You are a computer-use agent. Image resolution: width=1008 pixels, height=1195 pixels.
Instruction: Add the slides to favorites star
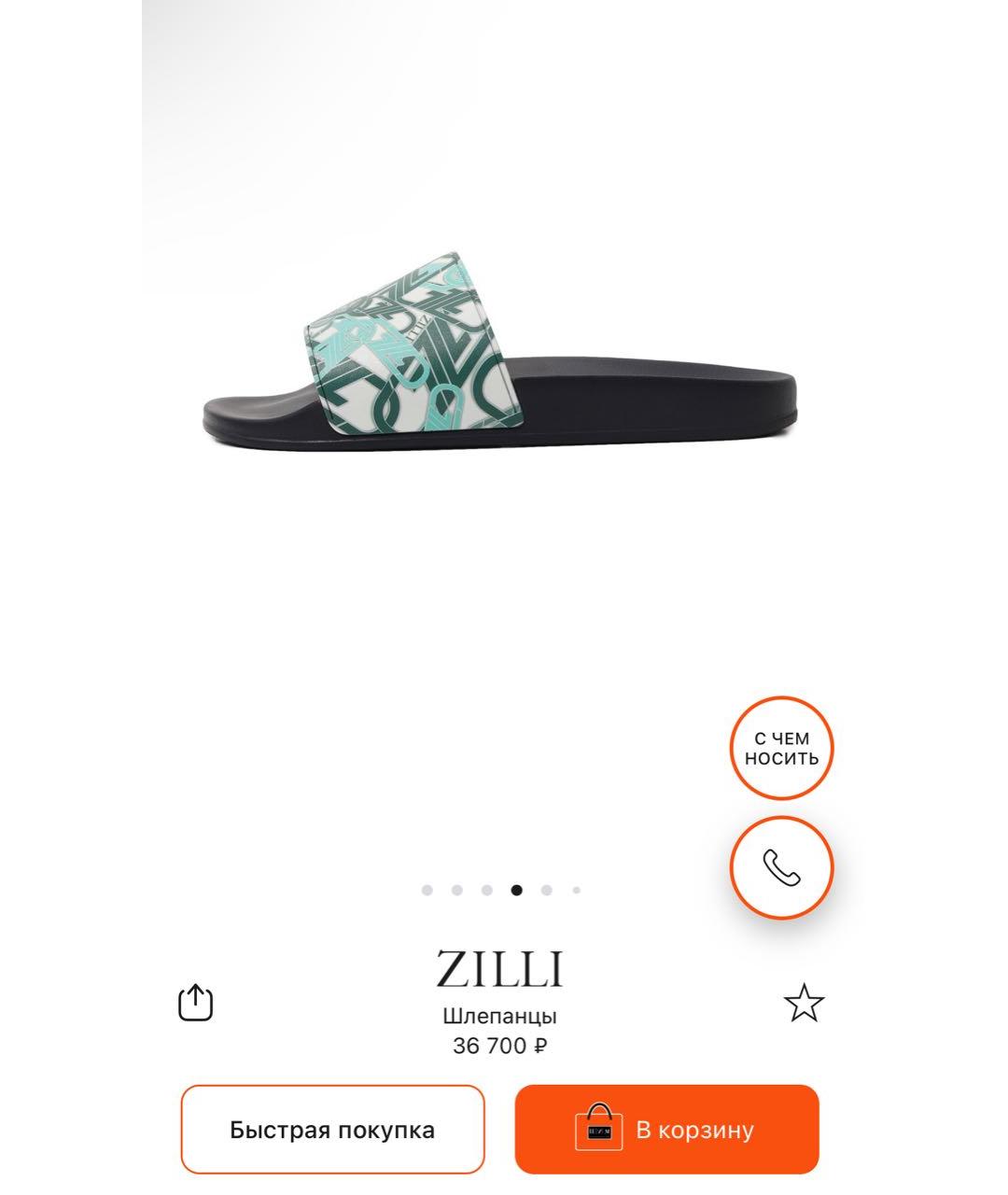(x=804, y=1003)
